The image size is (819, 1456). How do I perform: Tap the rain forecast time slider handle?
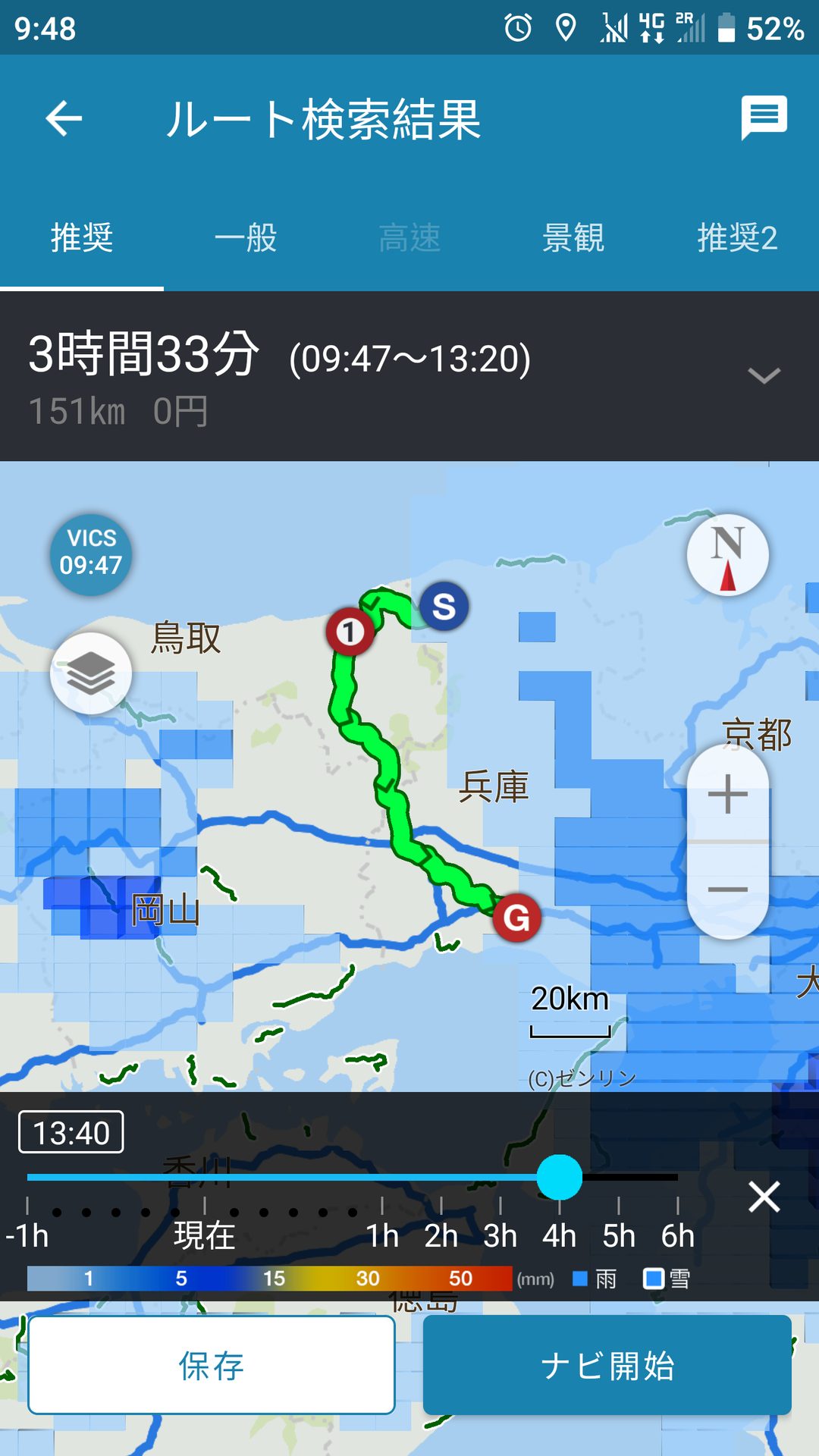(560, 1177)
